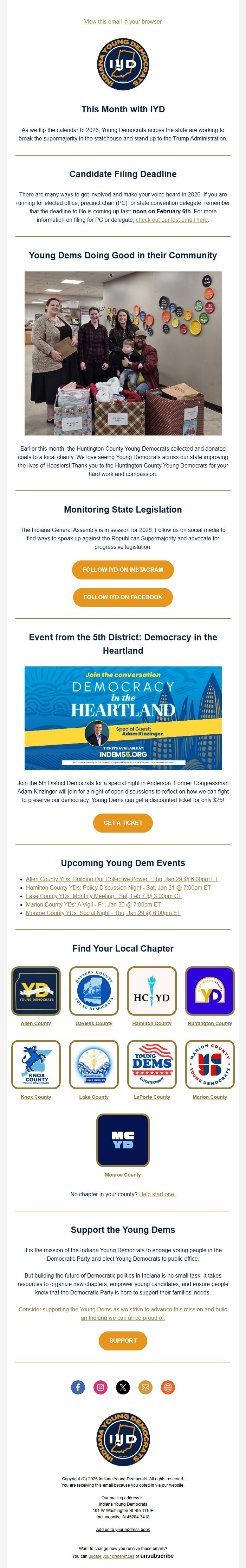Open the Huntington County chapter link
246x1568 pixels.
[209, 1024]
